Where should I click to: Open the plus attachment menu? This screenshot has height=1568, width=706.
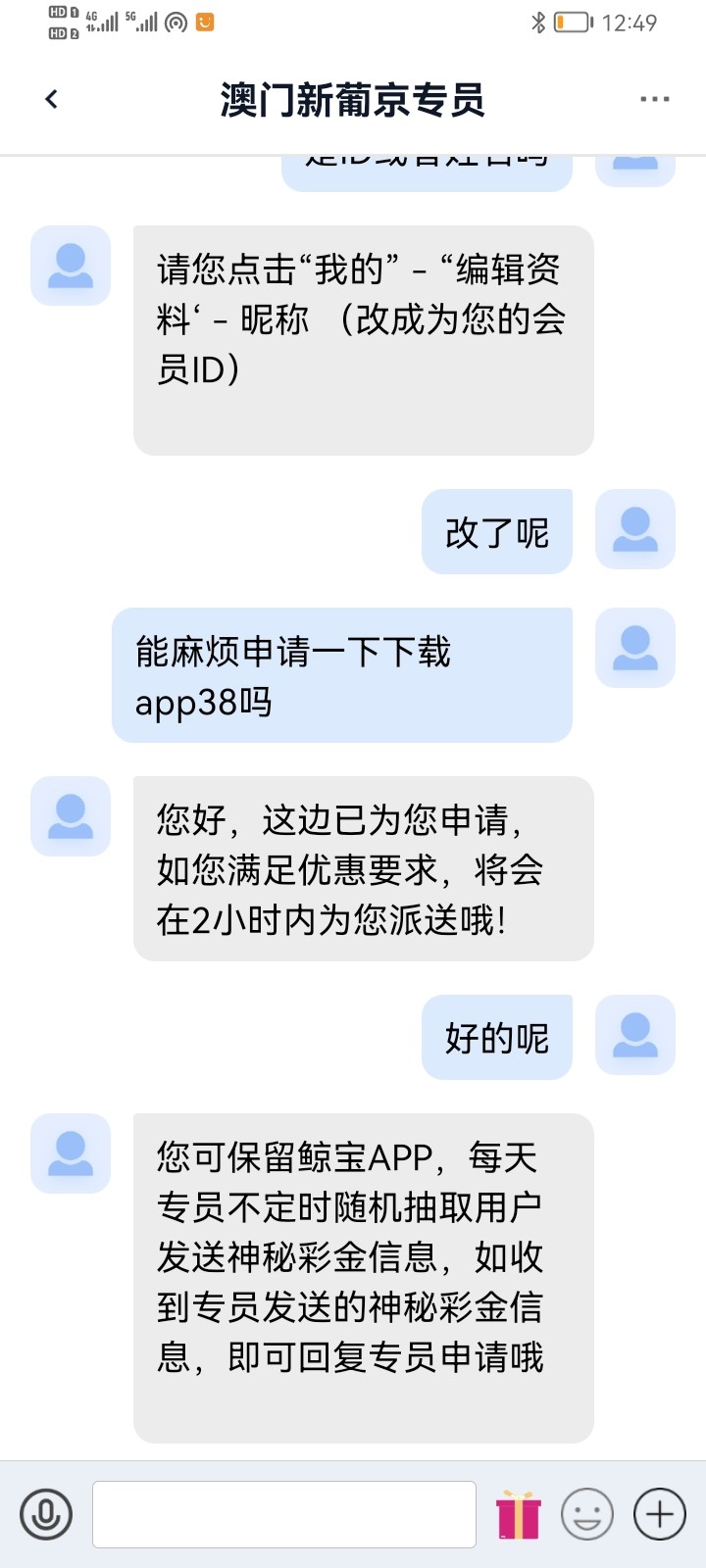tap(660, 1514)
